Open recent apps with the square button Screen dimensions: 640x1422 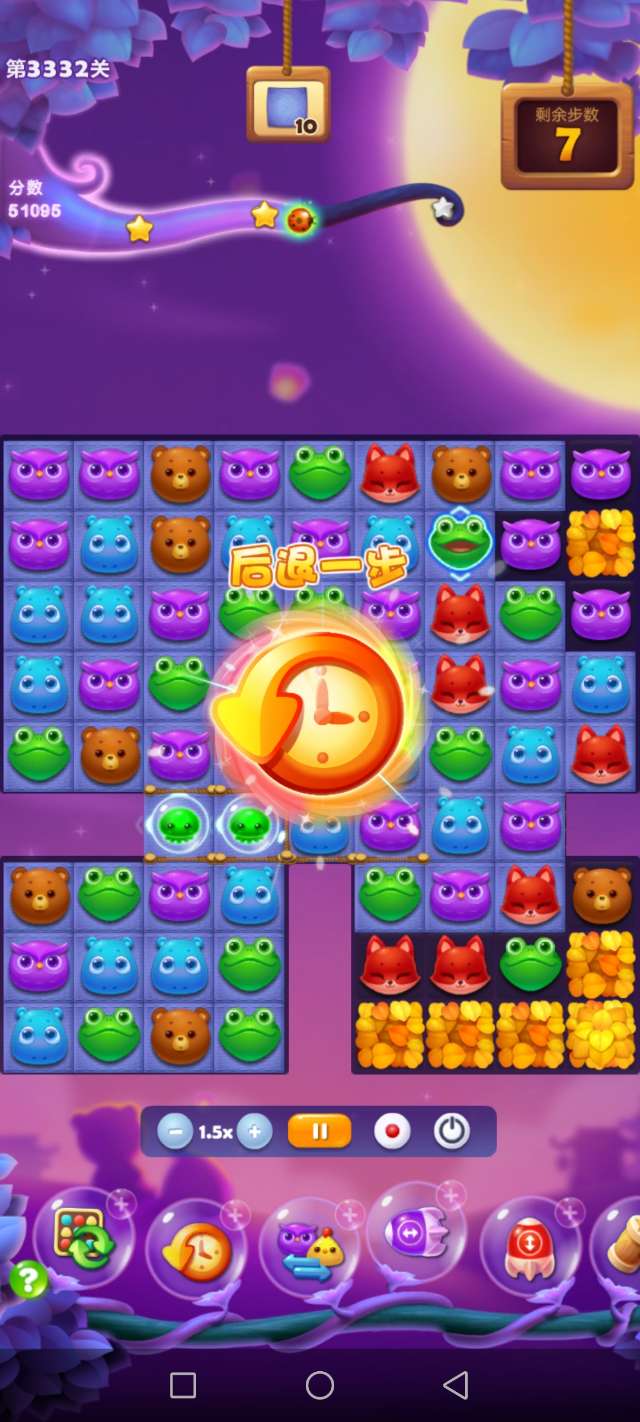183,1385
